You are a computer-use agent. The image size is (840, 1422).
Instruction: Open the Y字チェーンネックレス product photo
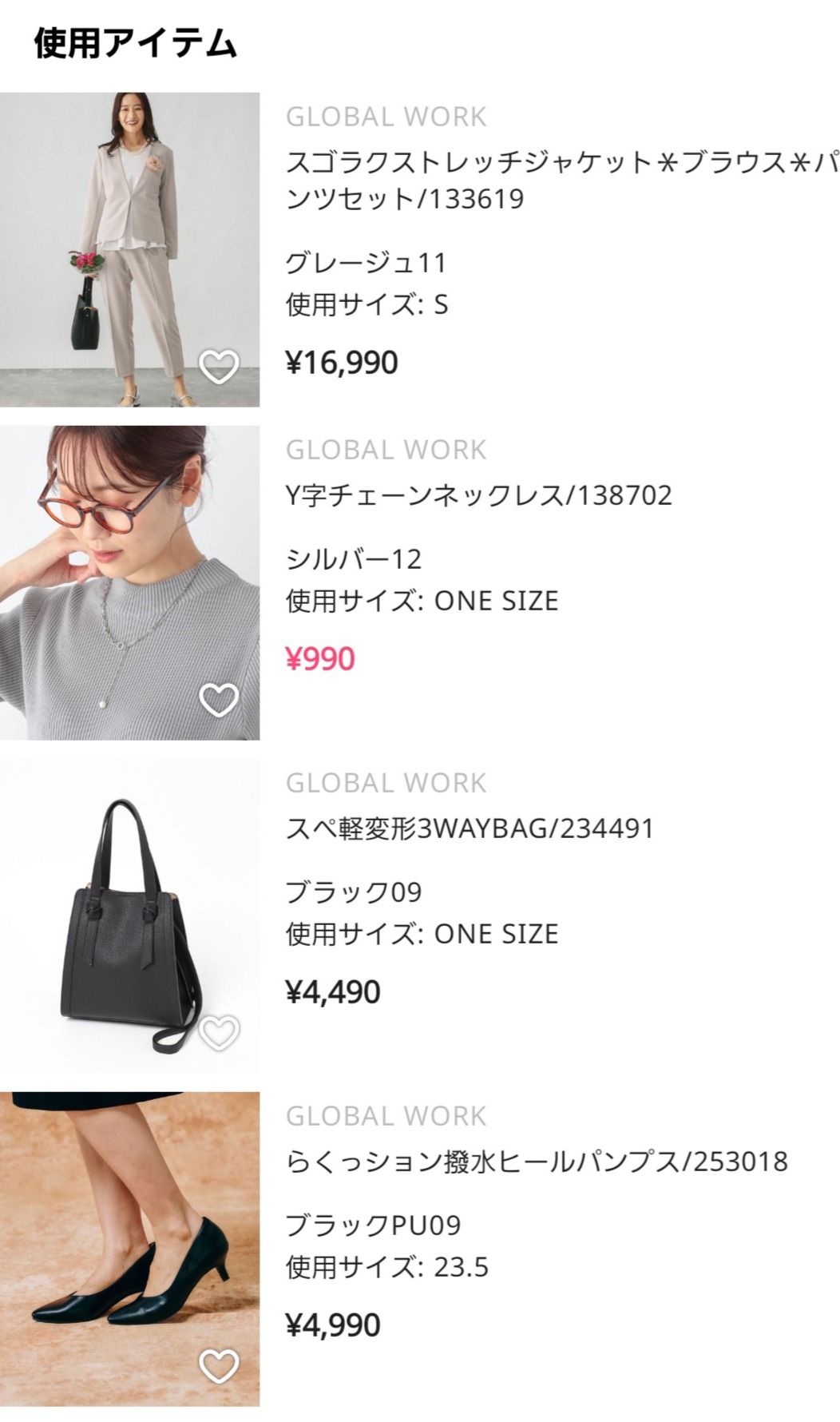pyautogui.click(x=120, y=575)
